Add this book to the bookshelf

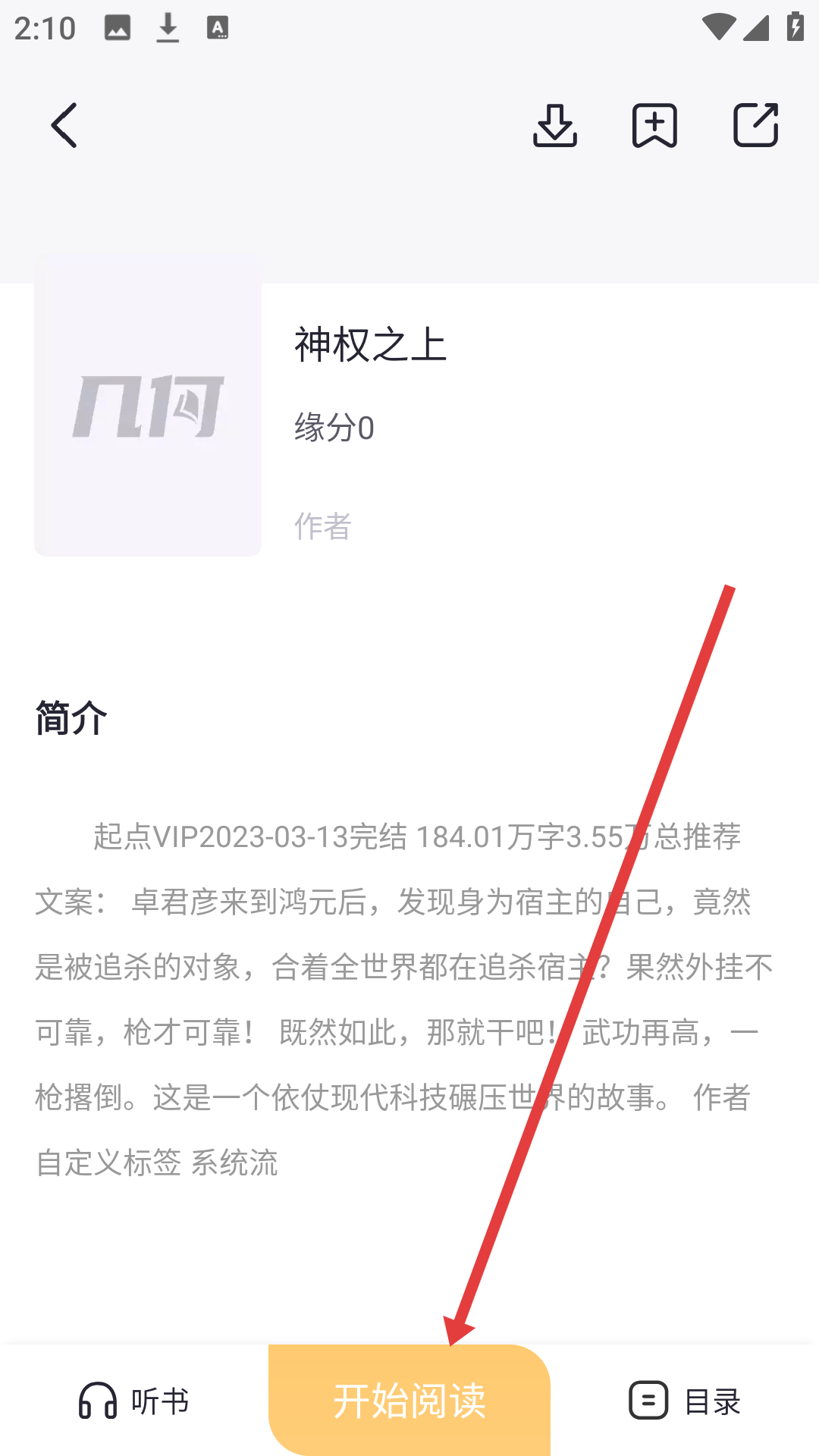[654, 125]
